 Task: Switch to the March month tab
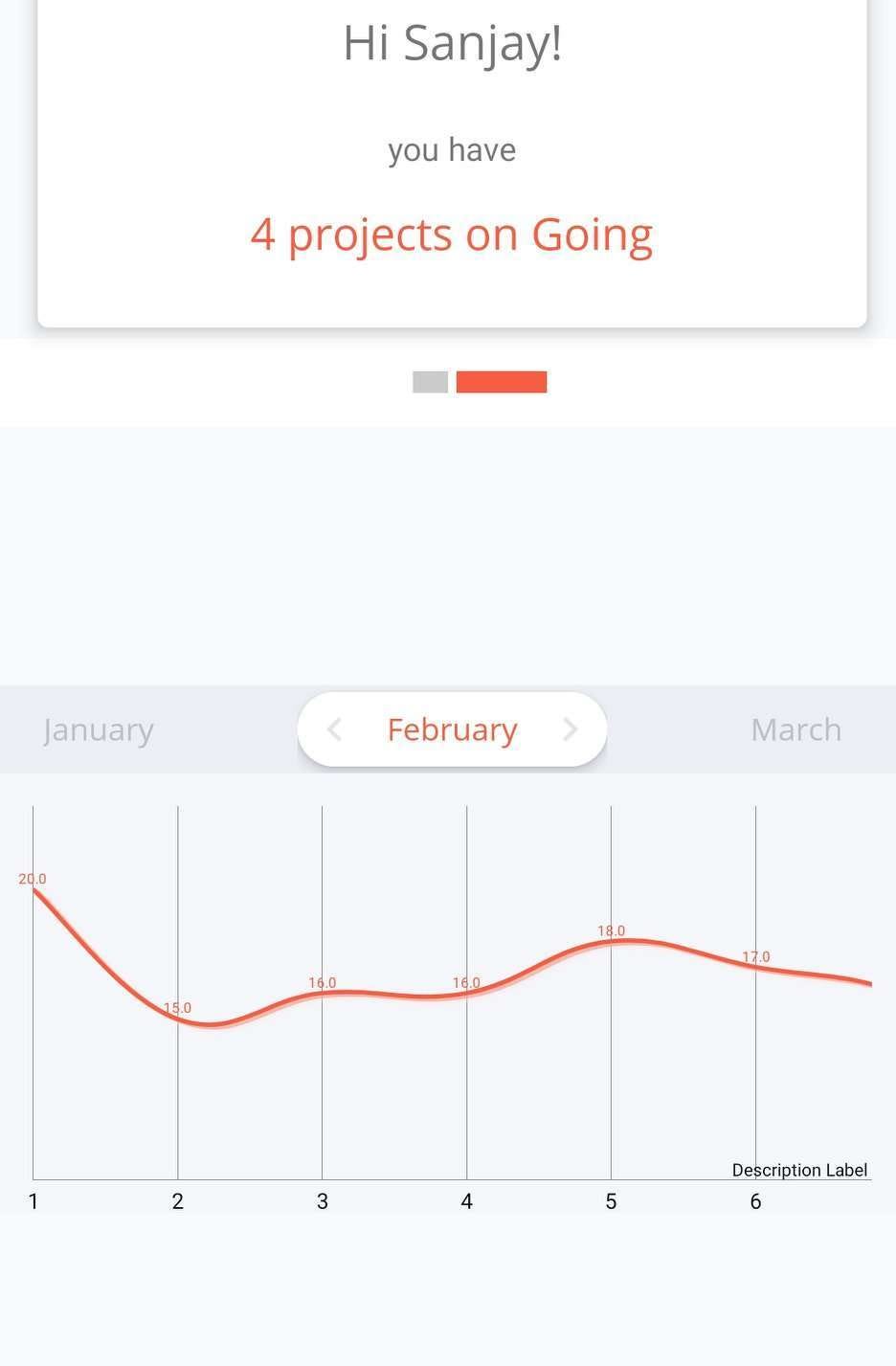pos(795,729)
